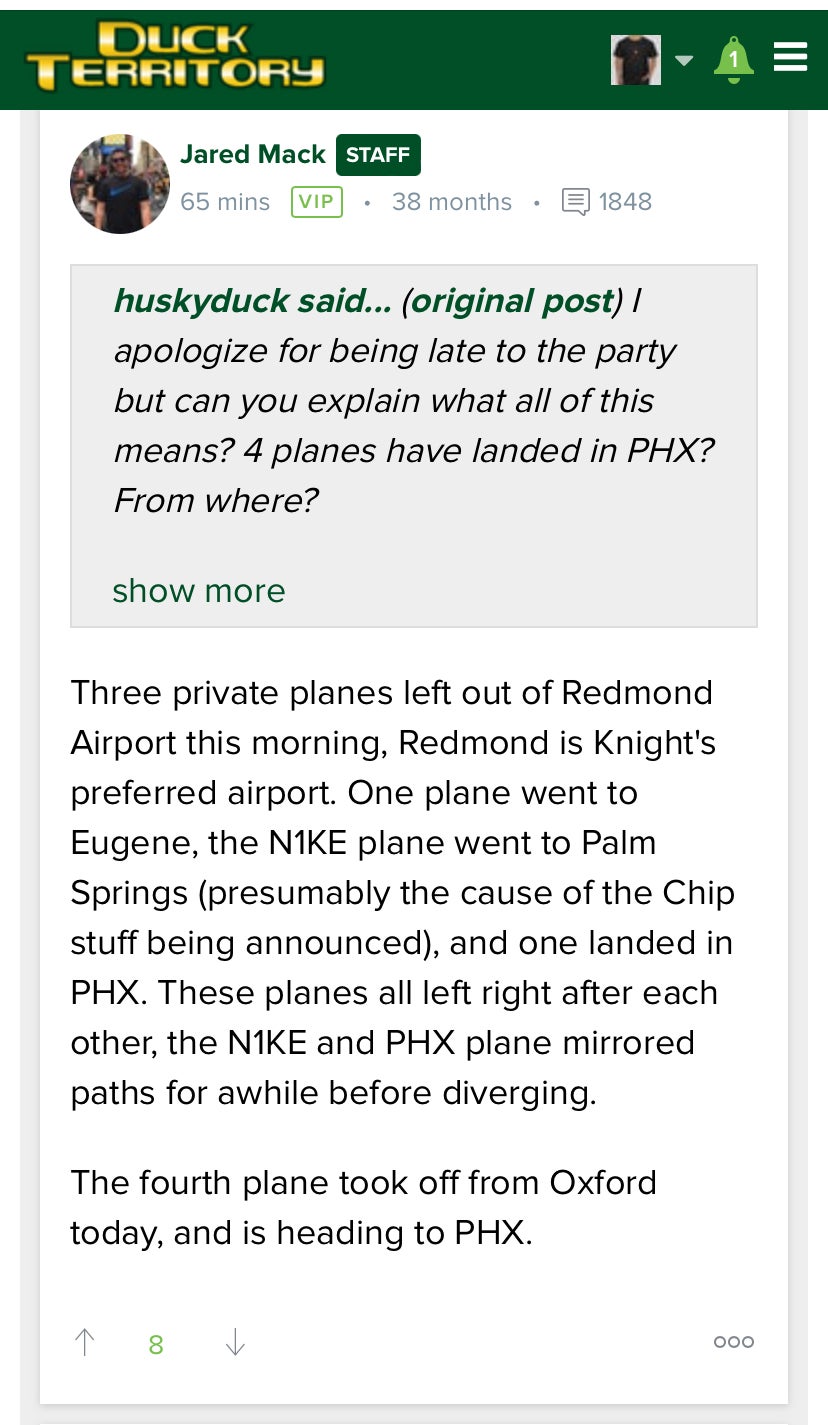Open Jared Mack's profile name link
The height and width of the screenshot is (1425, 828).
pyautogui.click(x=253, y=154)
